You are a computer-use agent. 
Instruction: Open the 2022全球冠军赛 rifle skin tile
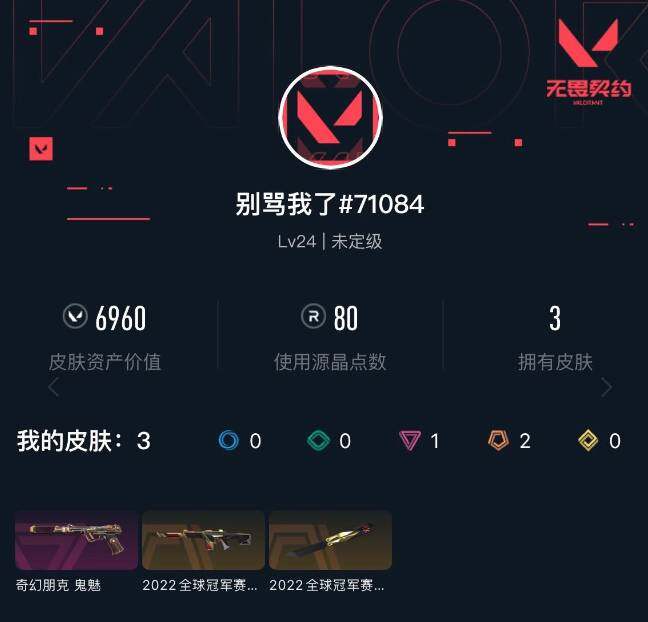[203, 541]
